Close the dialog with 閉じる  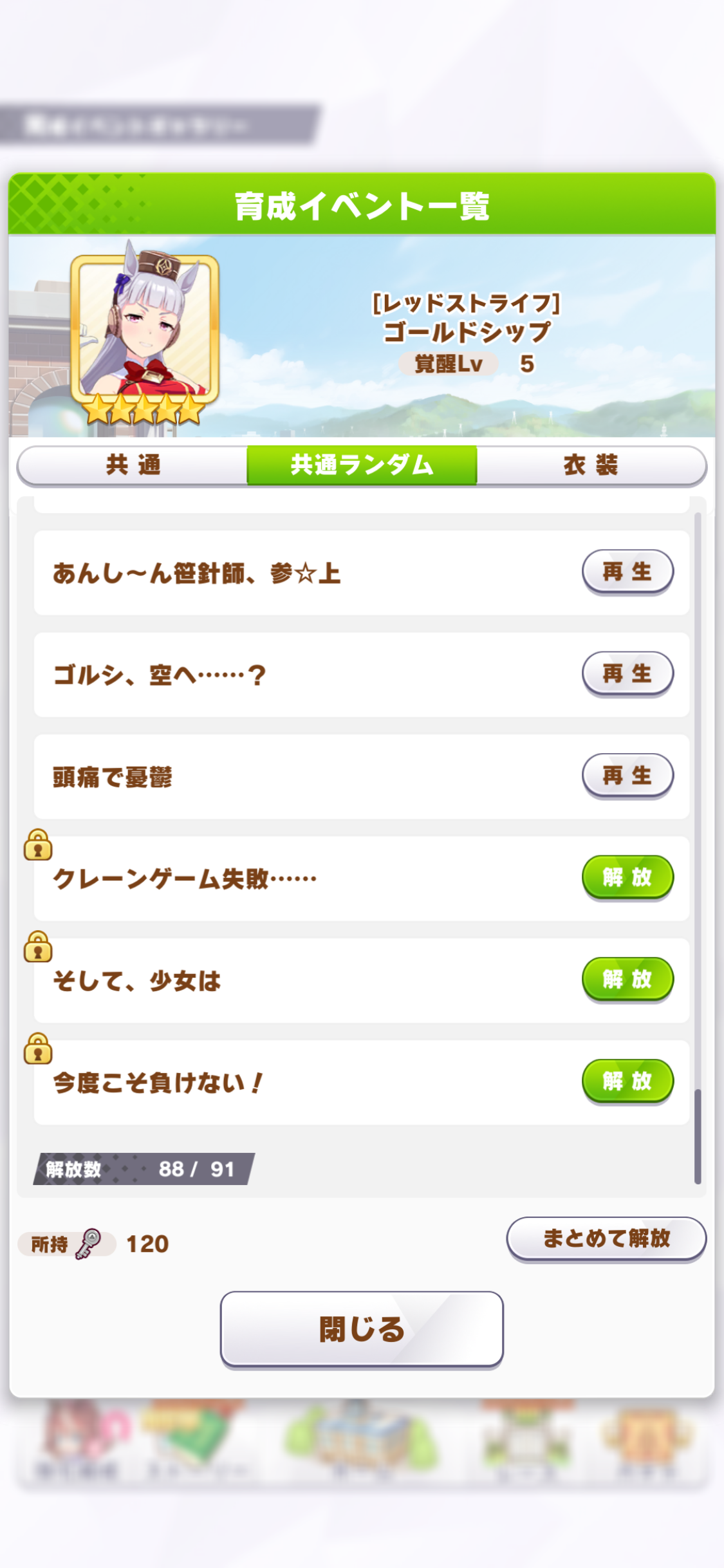362,1329
